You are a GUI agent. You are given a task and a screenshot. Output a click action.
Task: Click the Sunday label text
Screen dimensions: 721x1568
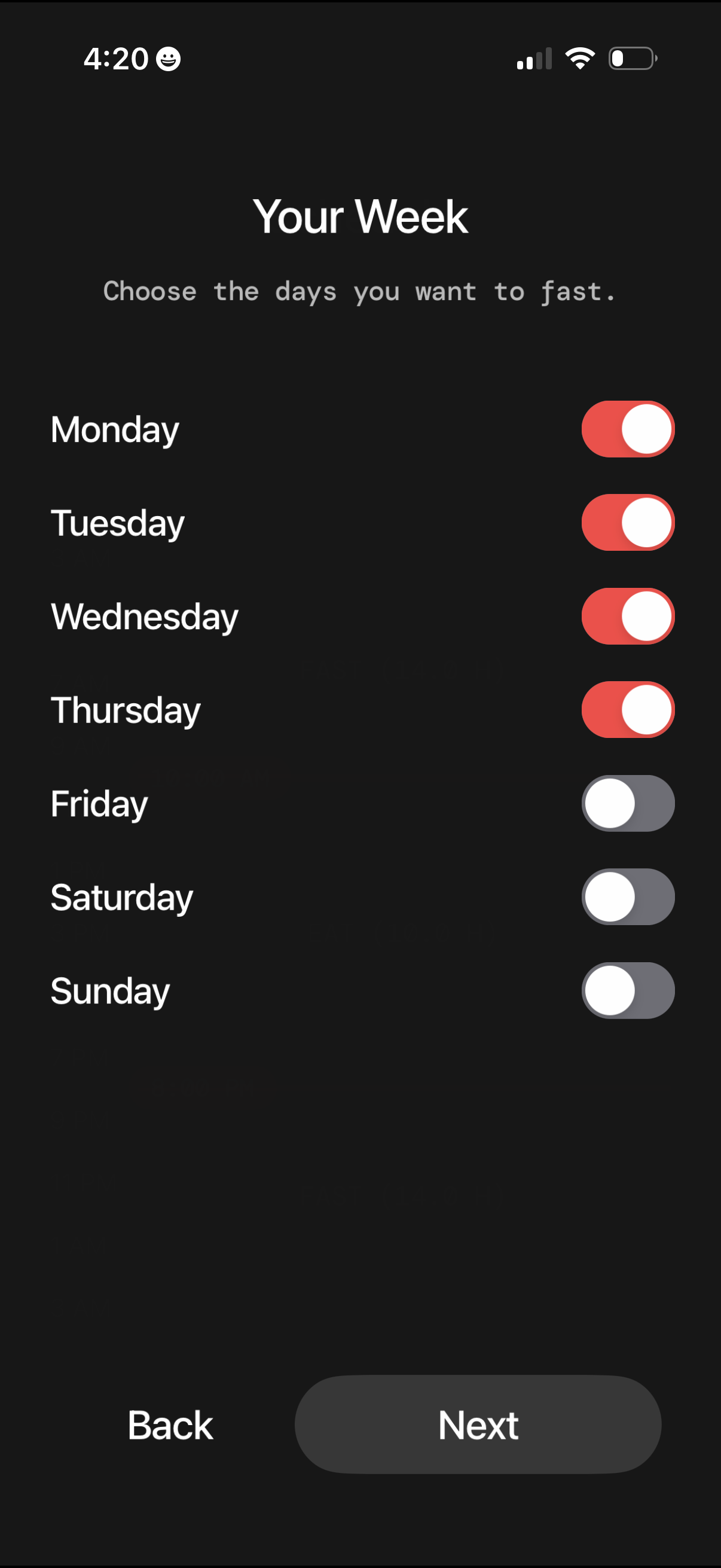pos(110,990)
